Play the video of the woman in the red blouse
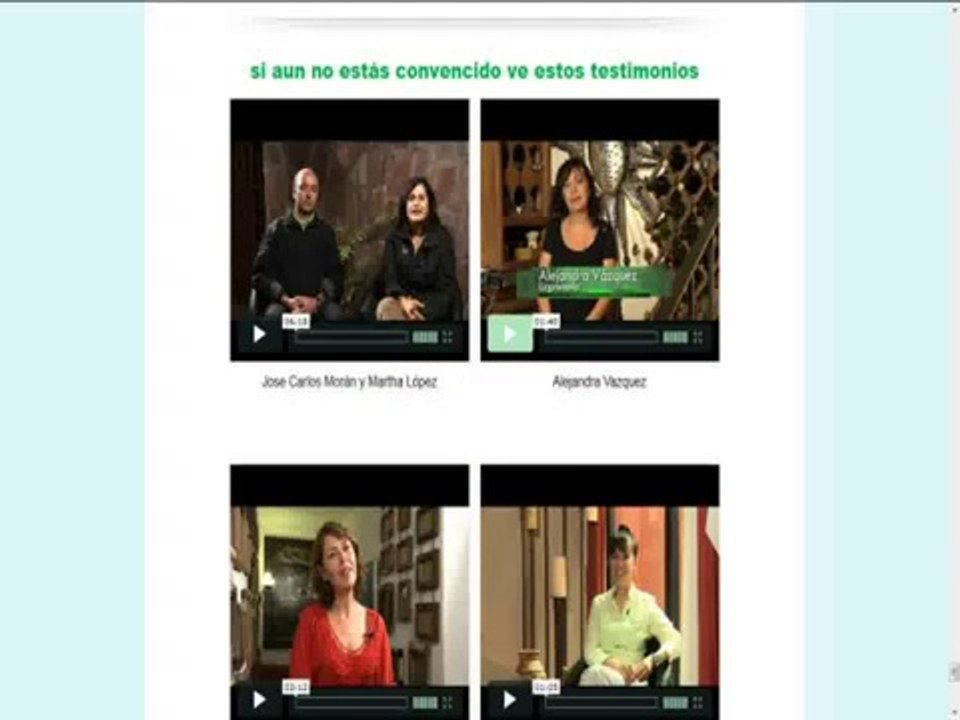This screenshot has width=960, height=720. (259, 700)
